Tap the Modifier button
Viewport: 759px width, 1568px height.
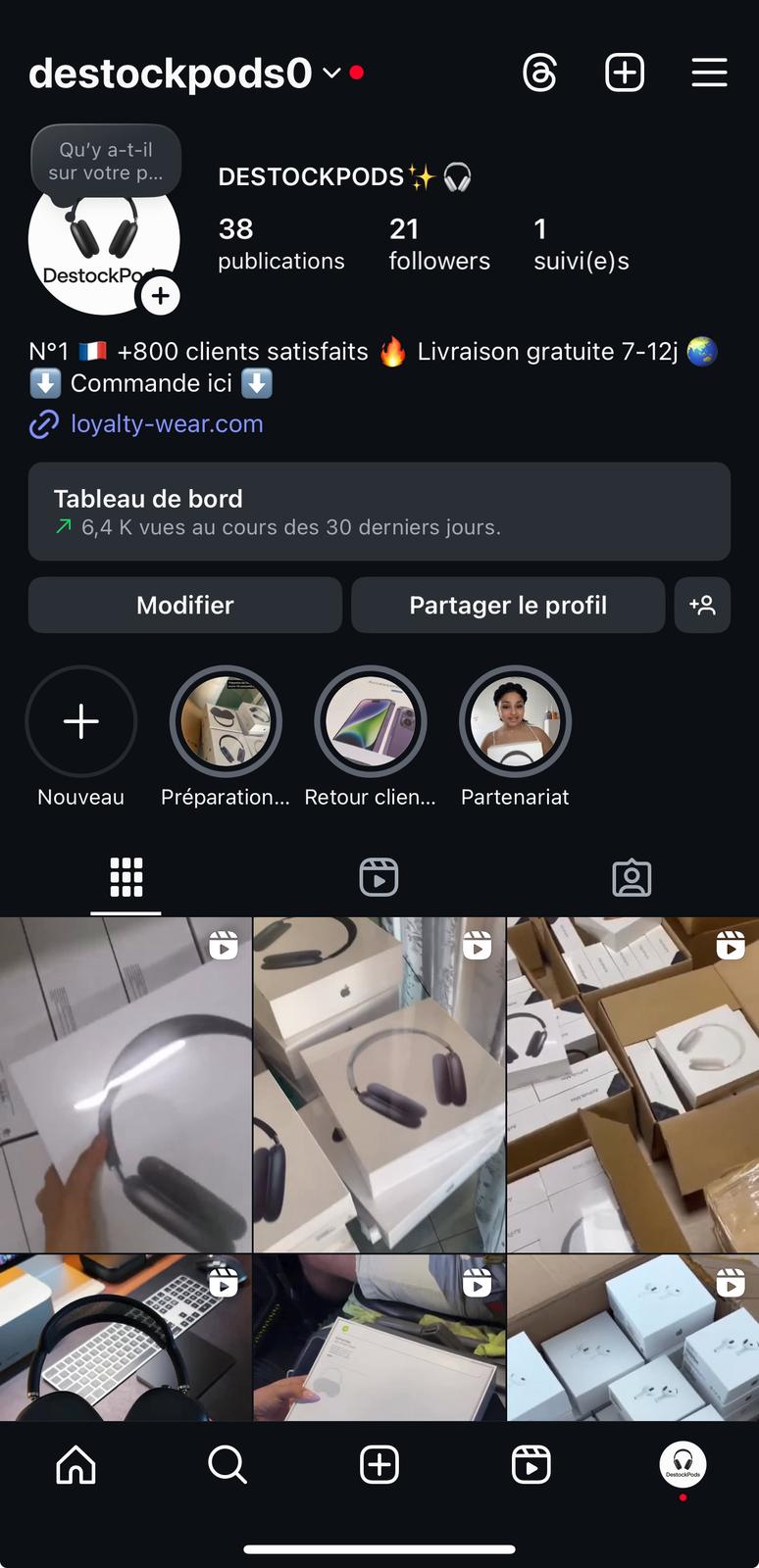pyautogui.click(x=185, y=605)
